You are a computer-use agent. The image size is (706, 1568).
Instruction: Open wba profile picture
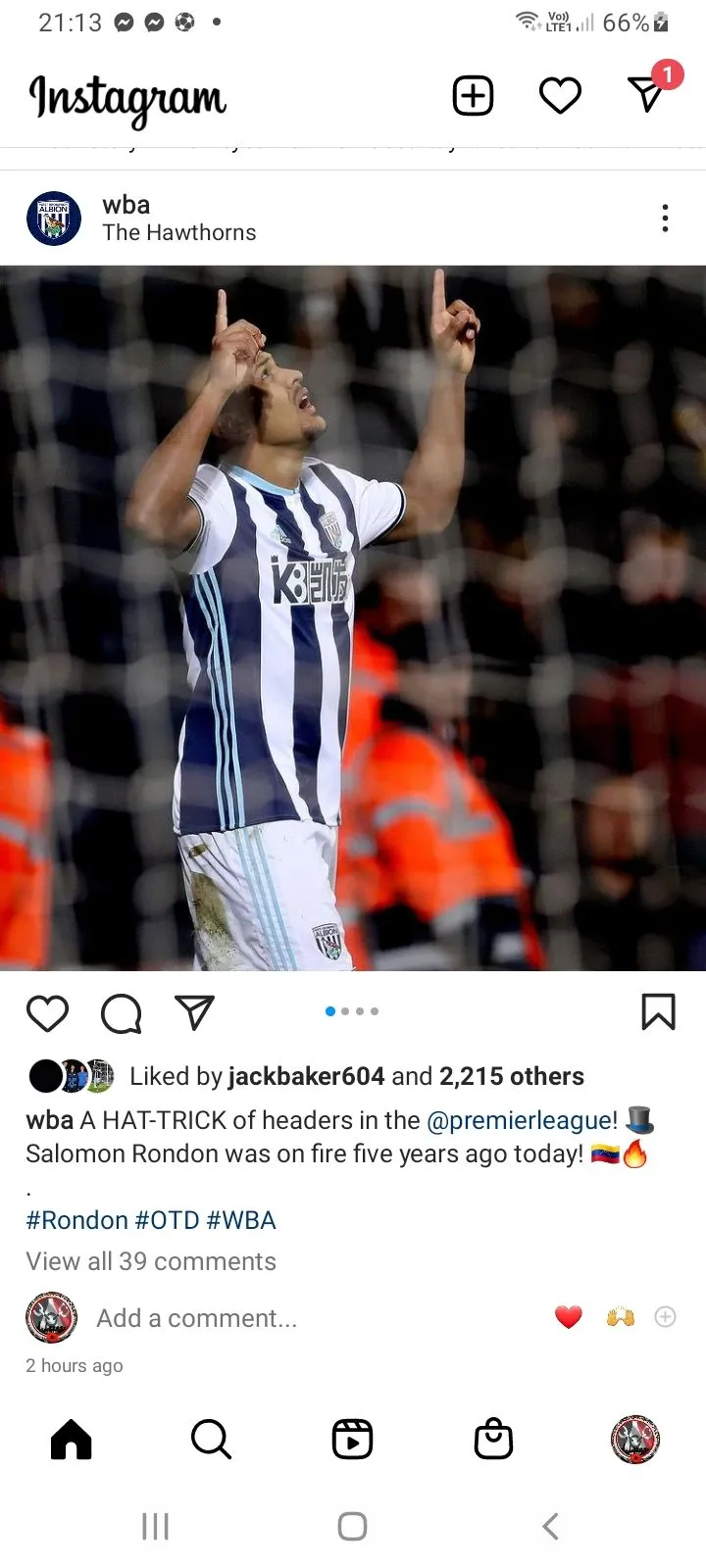click(54, 219)
